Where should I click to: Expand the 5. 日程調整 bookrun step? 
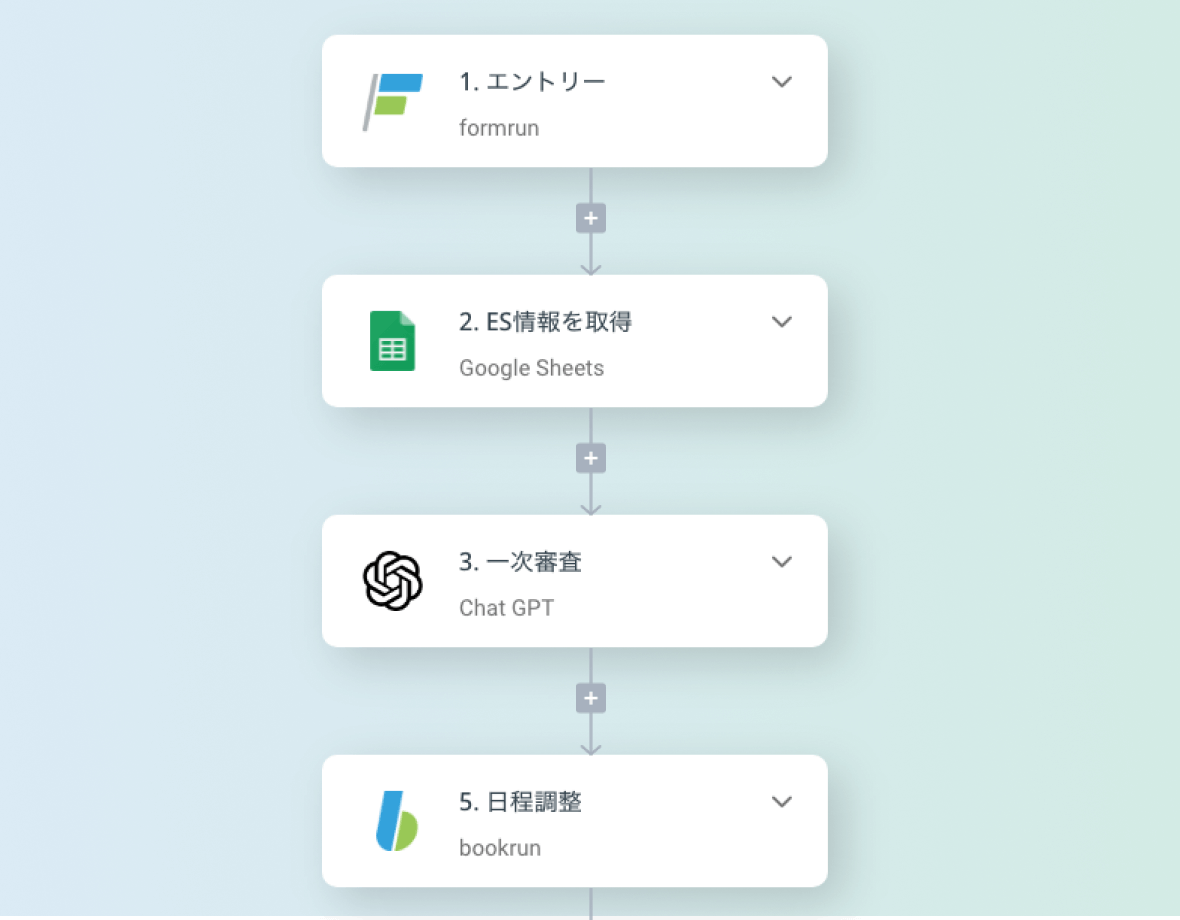(x=782, y=802)
